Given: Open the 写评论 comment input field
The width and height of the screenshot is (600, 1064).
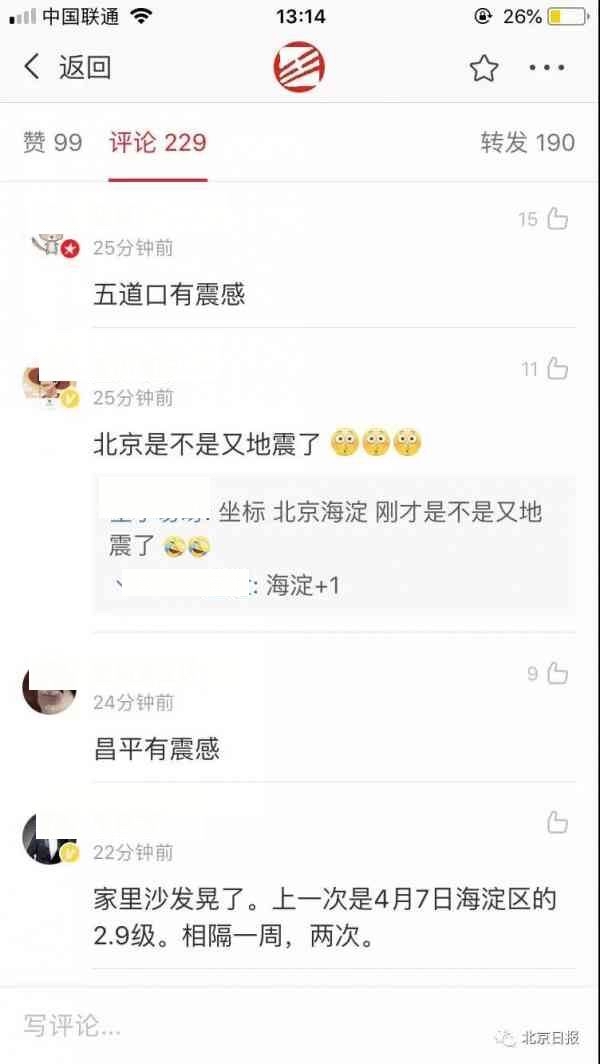Looking at the screenshot, I should 300,1026.
